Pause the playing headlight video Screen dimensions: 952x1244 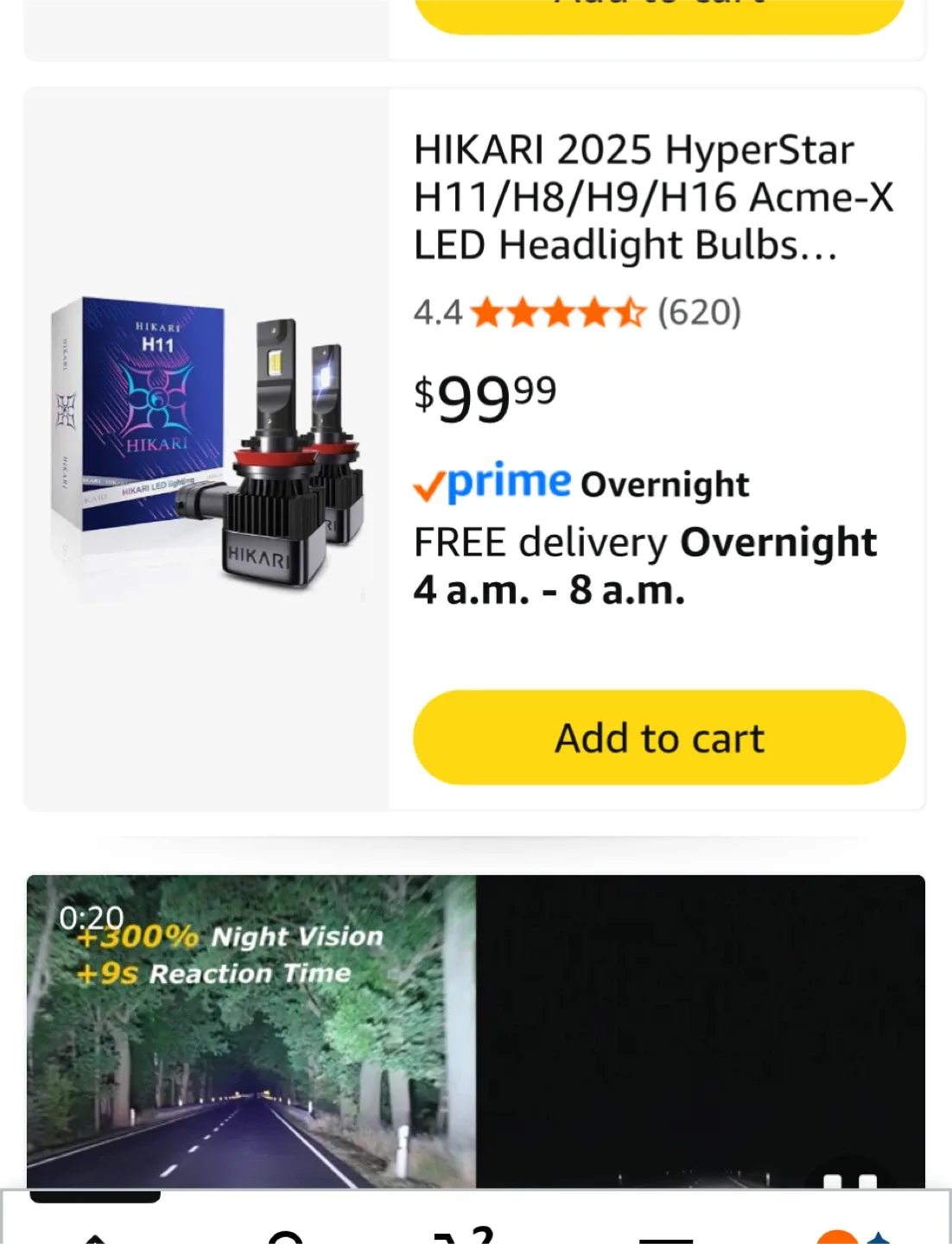pyautogui.click(x=849, y=1180)
